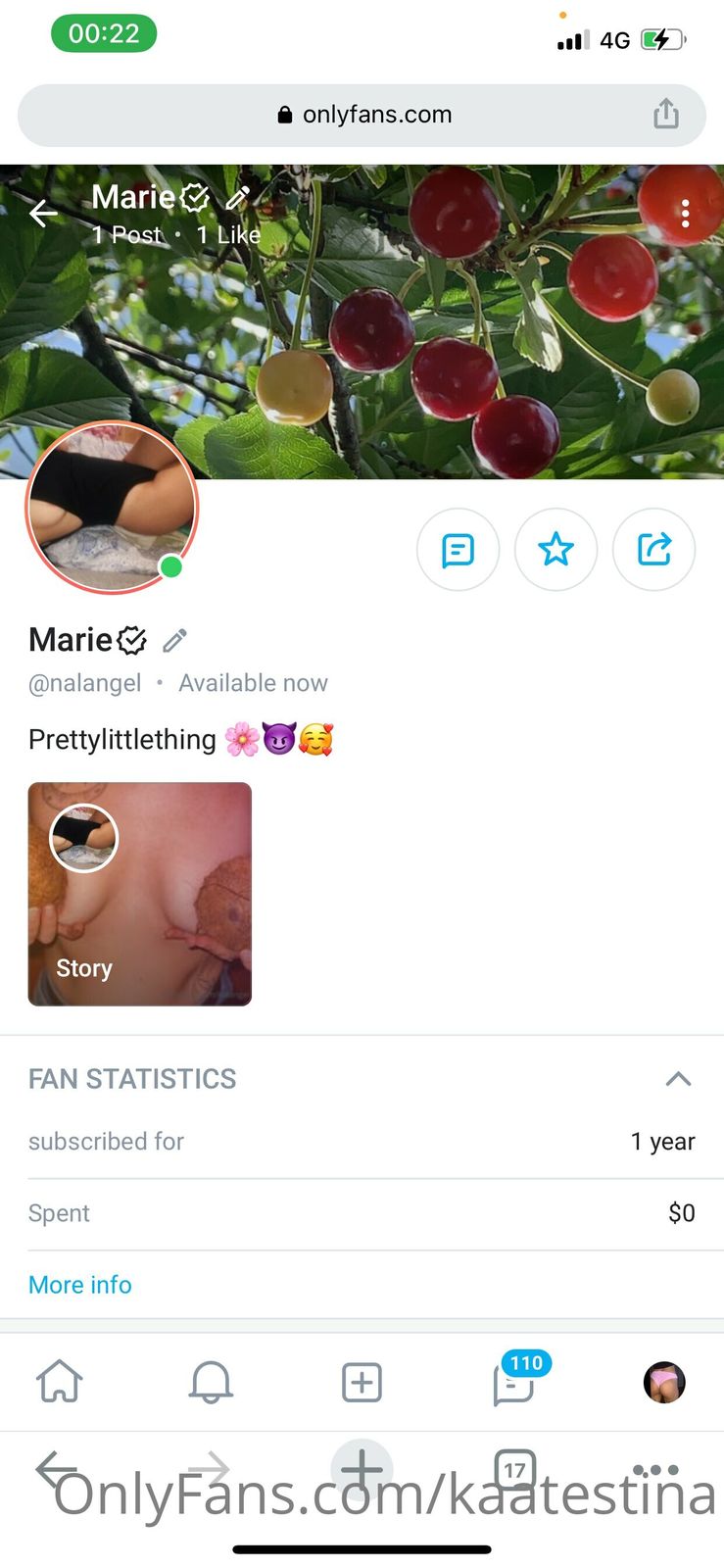Tap the onlyfans.com address bar
Viewport: 724px width, 1568px height.
tap(362, 115)
